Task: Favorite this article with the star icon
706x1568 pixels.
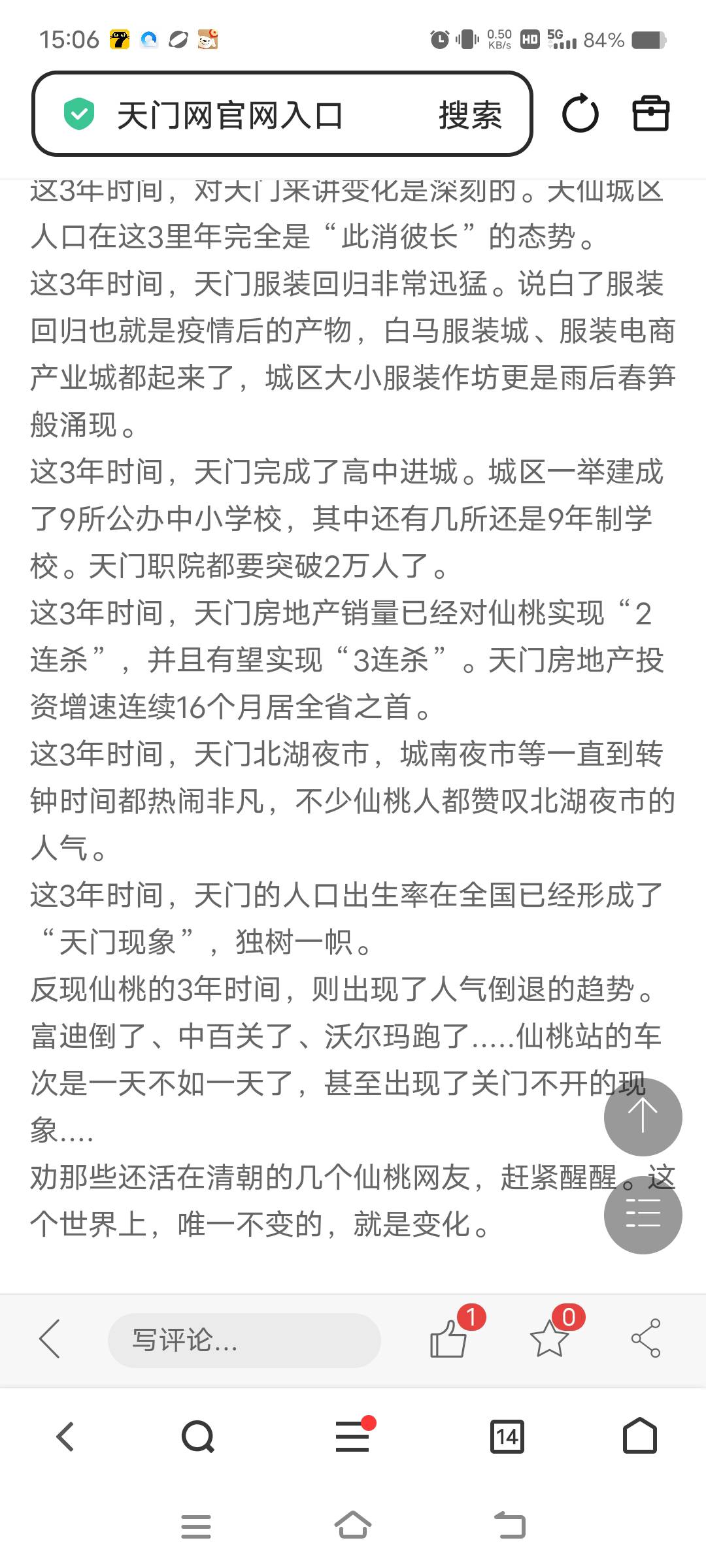Action: [x=549, y=1339]
